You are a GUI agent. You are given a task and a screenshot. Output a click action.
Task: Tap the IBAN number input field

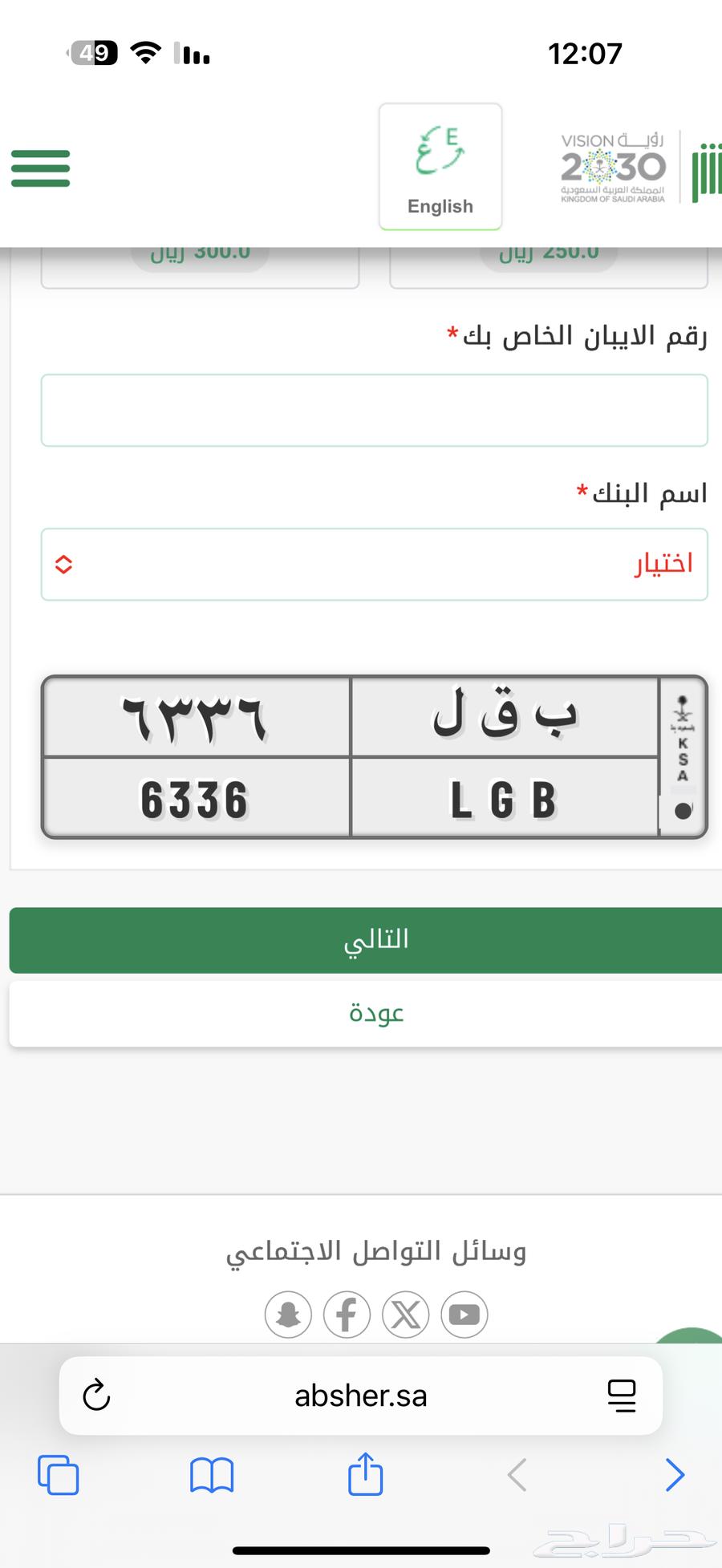(x=375, y=410)
